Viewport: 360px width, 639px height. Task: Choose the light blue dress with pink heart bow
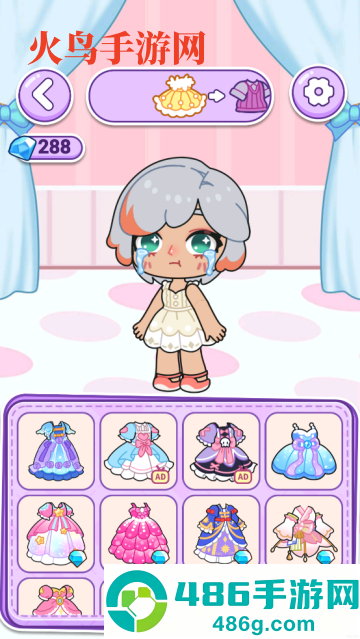tap(139, 451)
